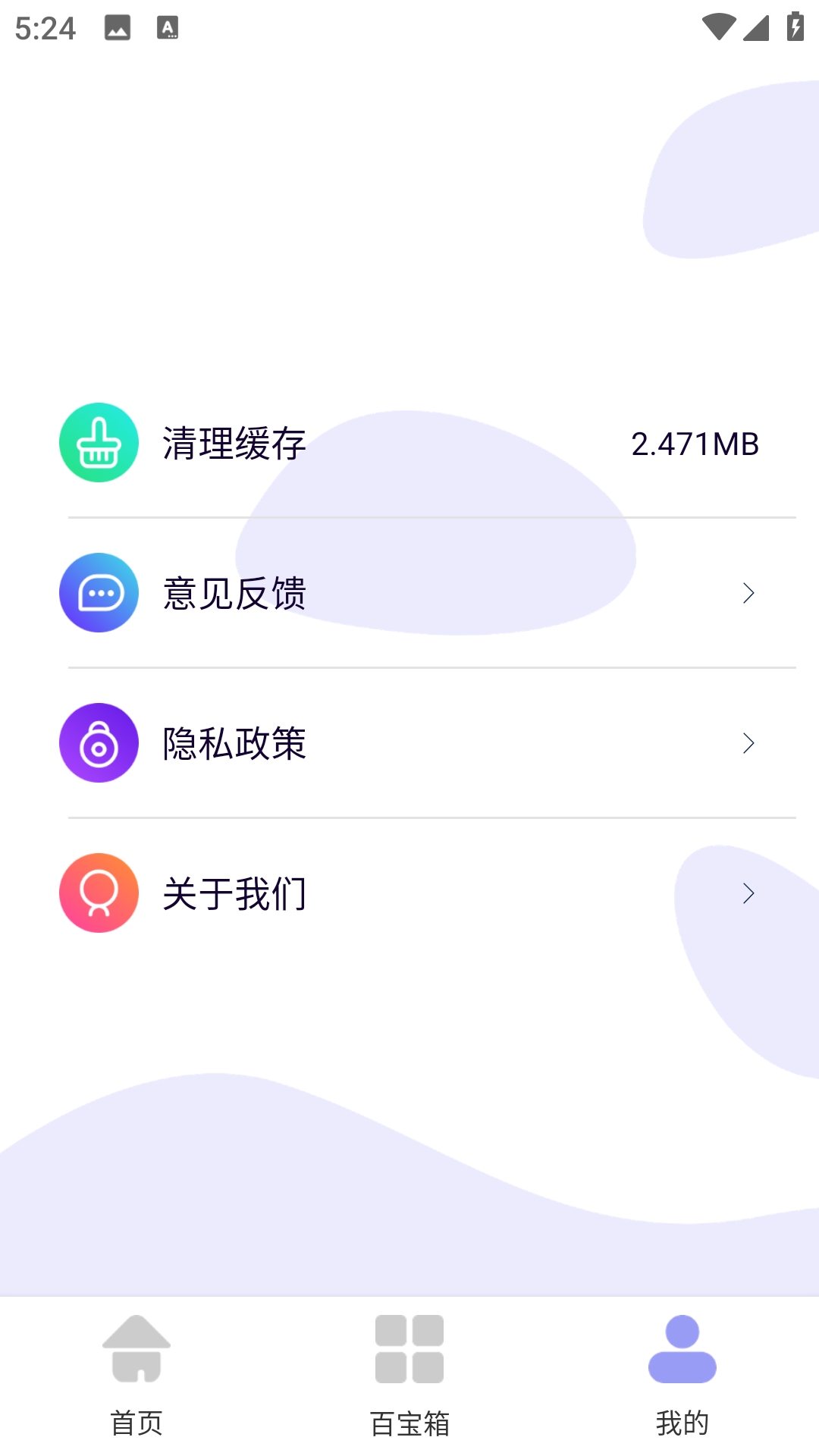This screenshot has width=819, height=1456.
Task: Switch to the 首页 home tab
Action: pyautogui.click(x=136, y=1374)
